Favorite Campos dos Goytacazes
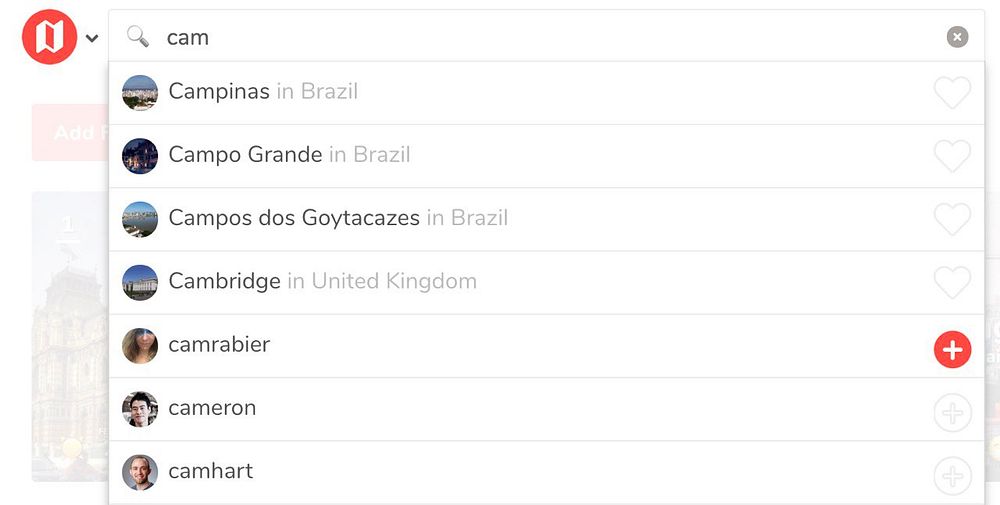This screenshot has width=1000, height=505. pos(952,219)
